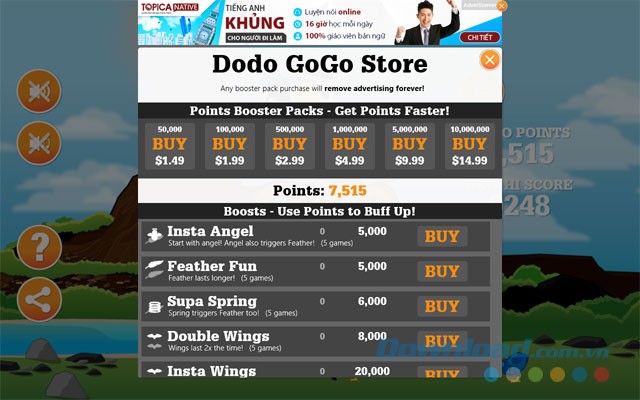This screenshot has width=640, height=400.
Task: Open the Chi Tiết ad button
Action: [x=480, y=37]
